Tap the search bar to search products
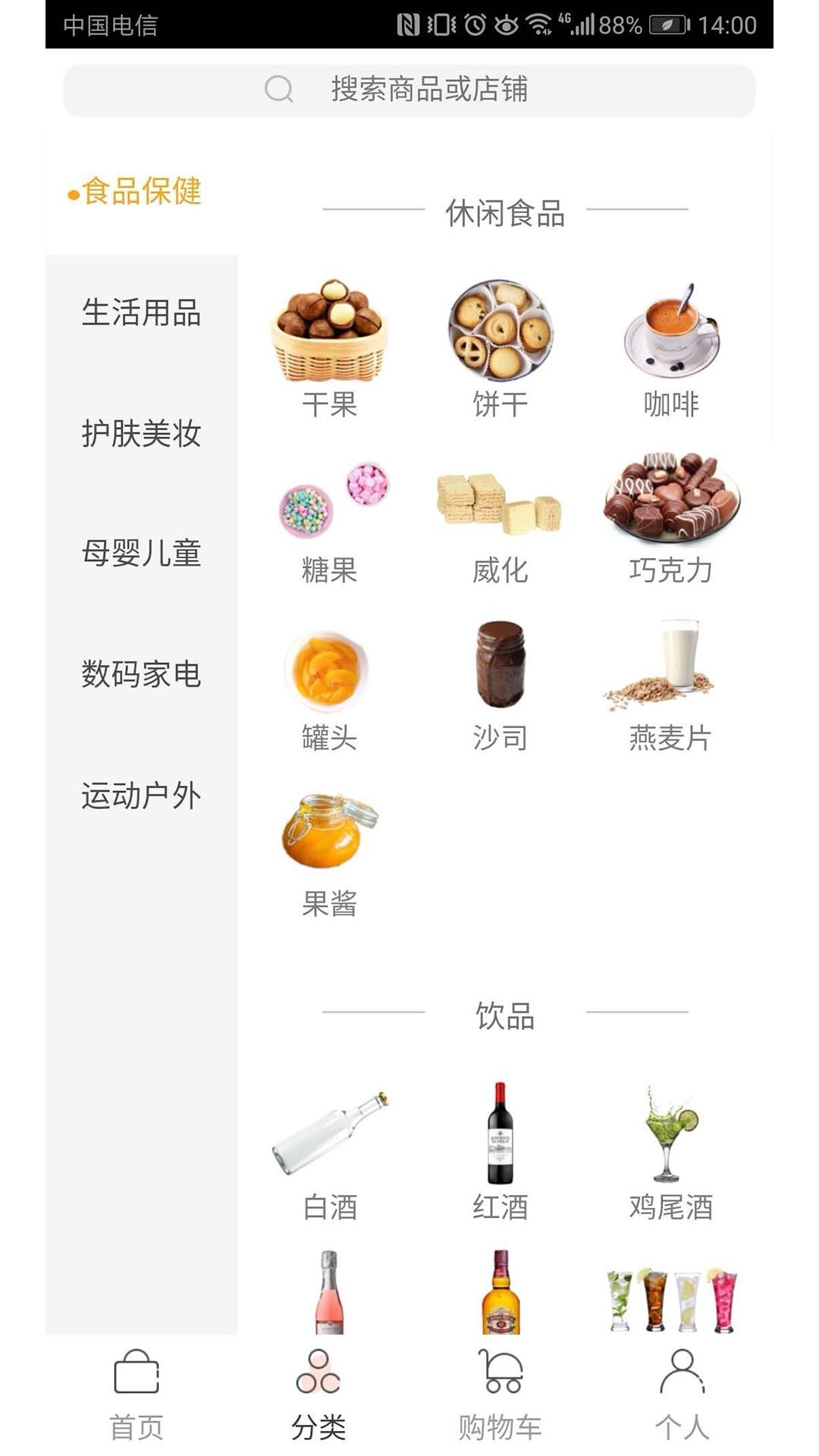 coord(409,89)
